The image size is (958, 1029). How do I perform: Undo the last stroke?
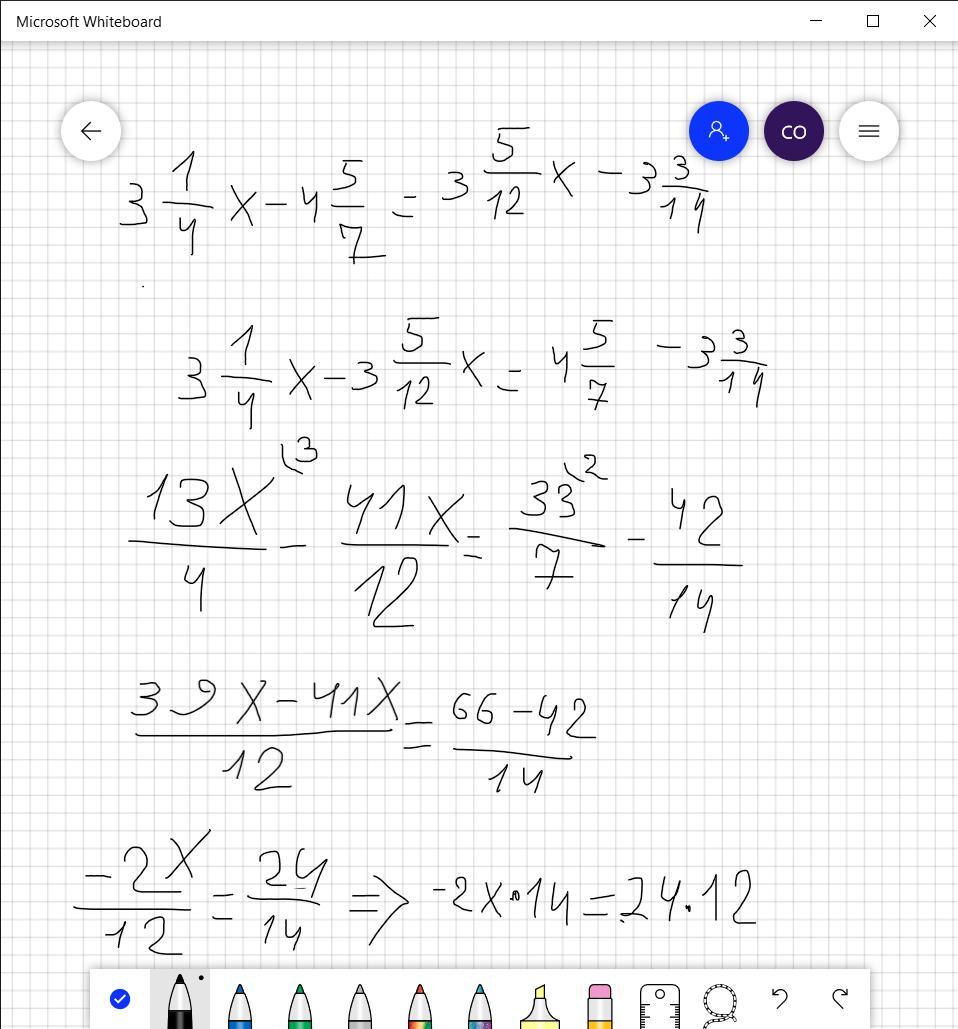(780, 999)
